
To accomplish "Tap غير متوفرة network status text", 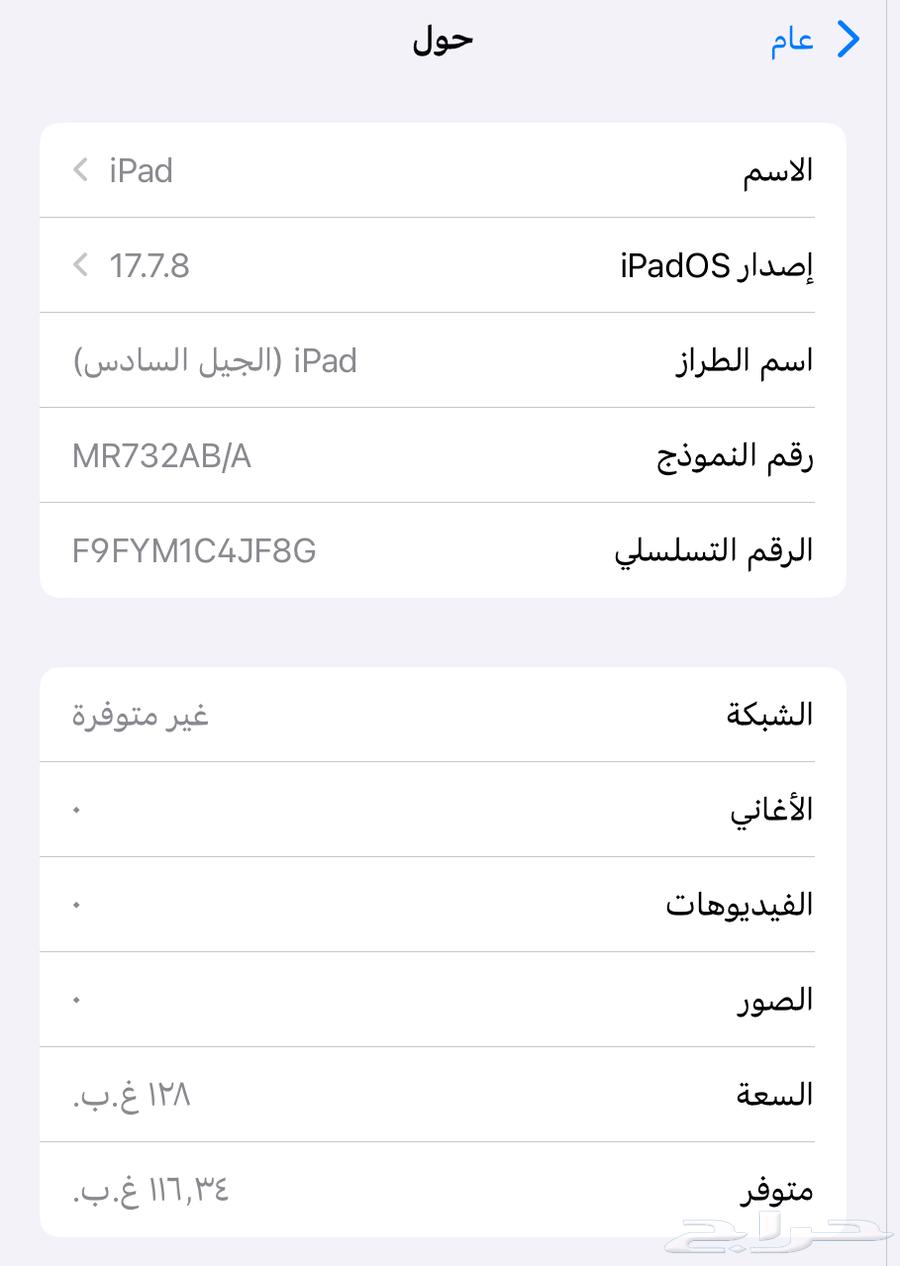I will [x=137, y=716].
